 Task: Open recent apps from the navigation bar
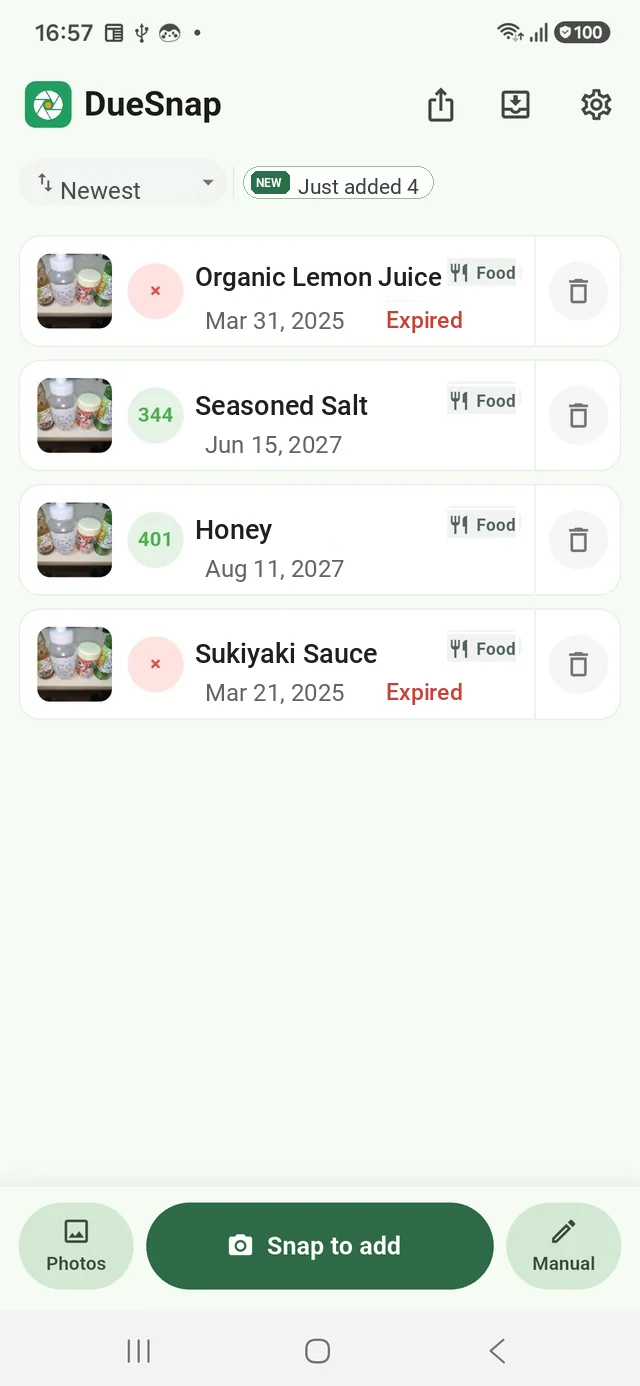(x=139, y=1351)
